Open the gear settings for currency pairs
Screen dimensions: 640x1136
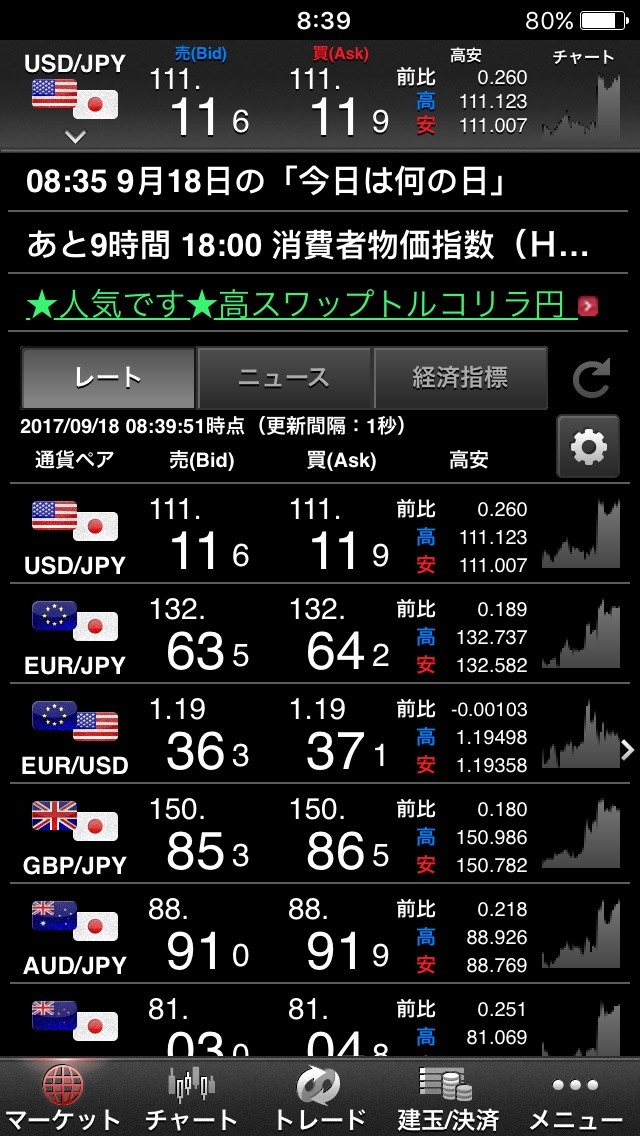click(x=587, y=447)
